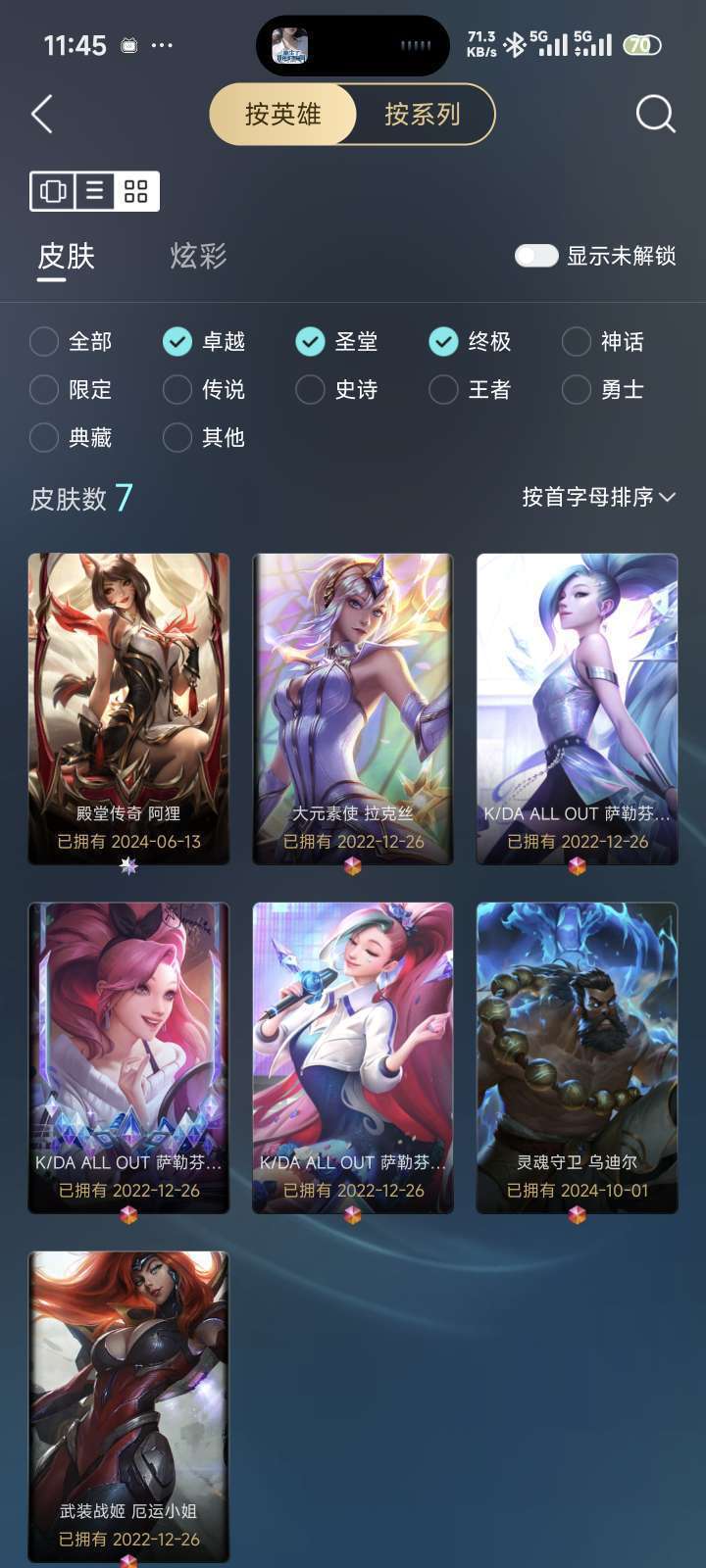The image size is (706, 1568).
Task: Expand the 按首字母排序 sort dropdown
Action: click(x=598, y=497)
